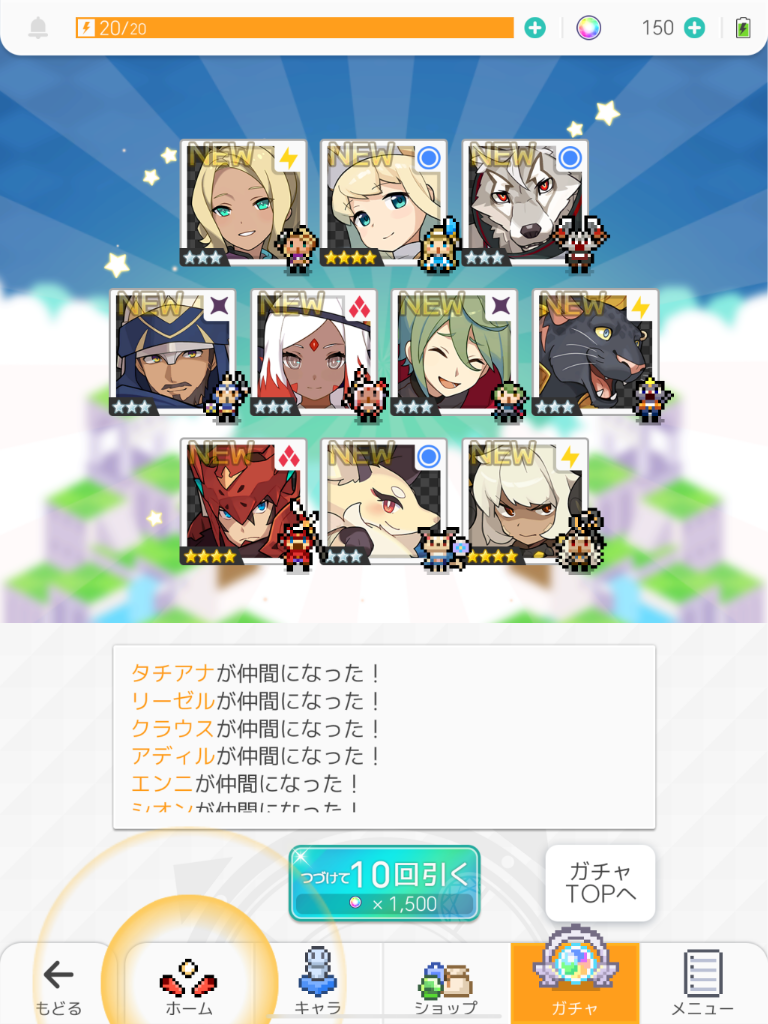Go back with もどる button
This screenshot has width=768, height=1024.
pyautogui.click(x=58, y=984)
